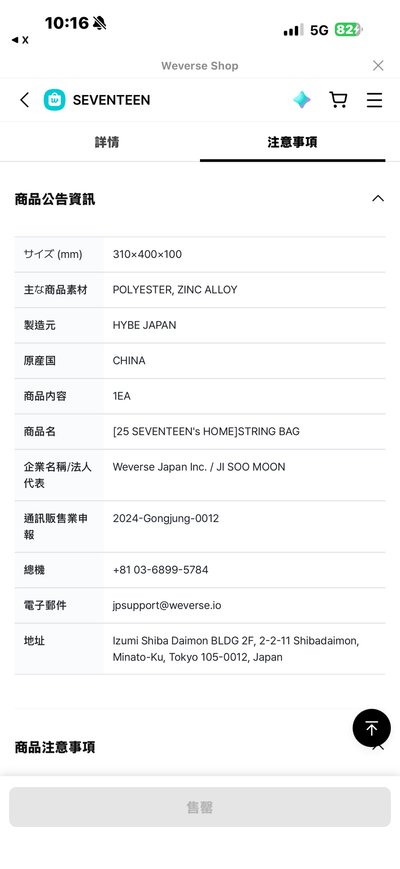The width and height of the screenshot is (400, 869).
Task: Collapse the 商品公告資訊 section
Action: click(378, 198)
